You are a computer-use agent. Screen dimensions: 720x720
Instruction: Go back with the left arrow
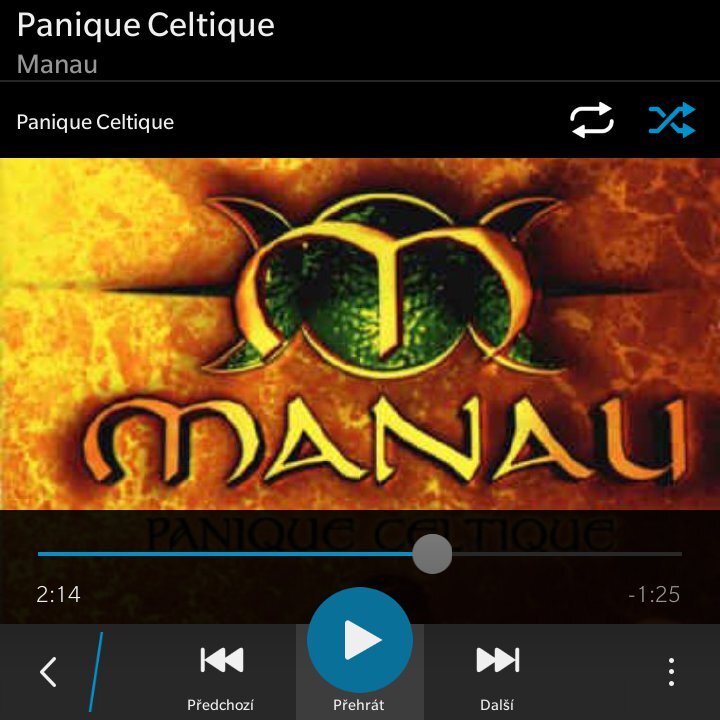[x=47, y=671]
